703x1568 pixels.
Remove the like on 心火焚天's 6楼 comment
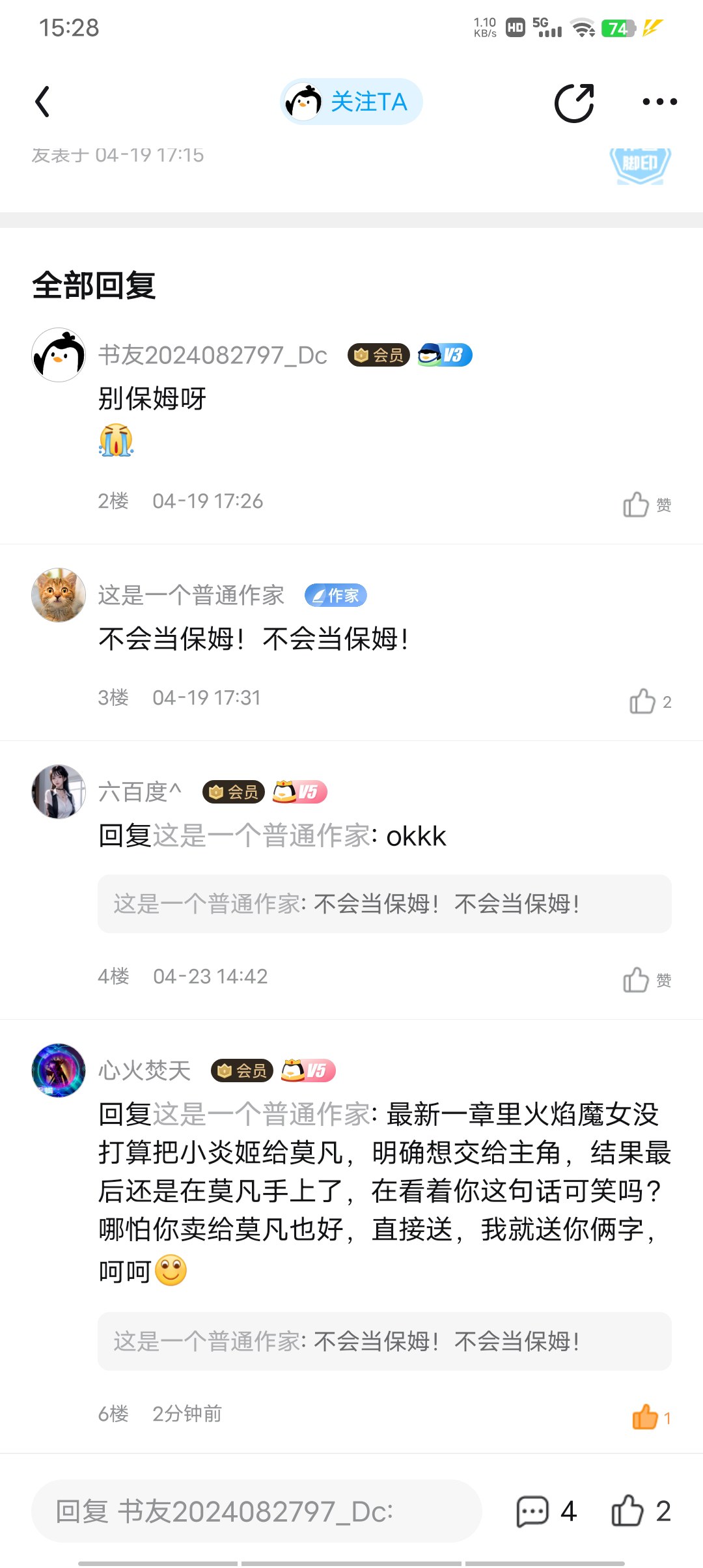click(651, 1417)
